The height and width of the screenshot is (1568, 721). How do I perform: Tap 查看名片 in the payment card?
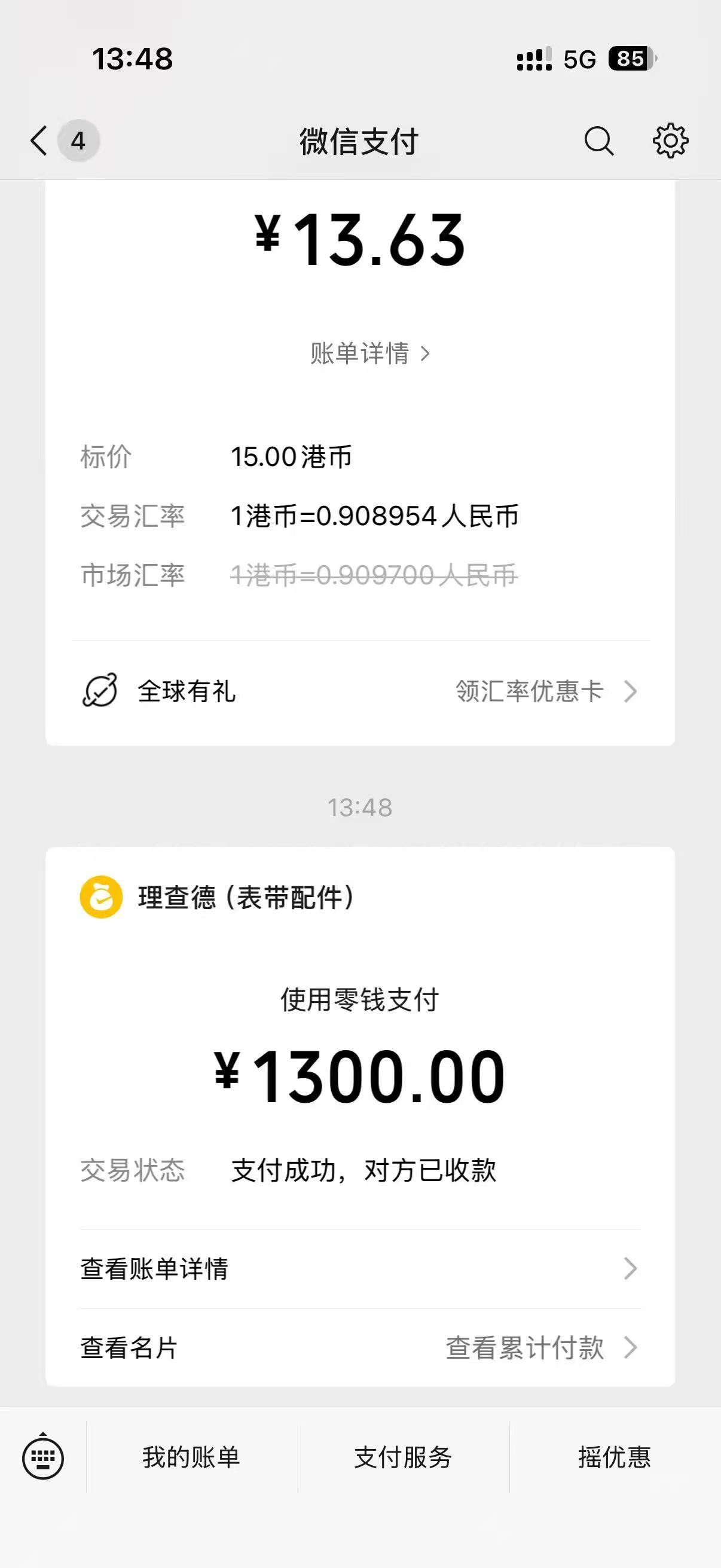point(129,1349)
